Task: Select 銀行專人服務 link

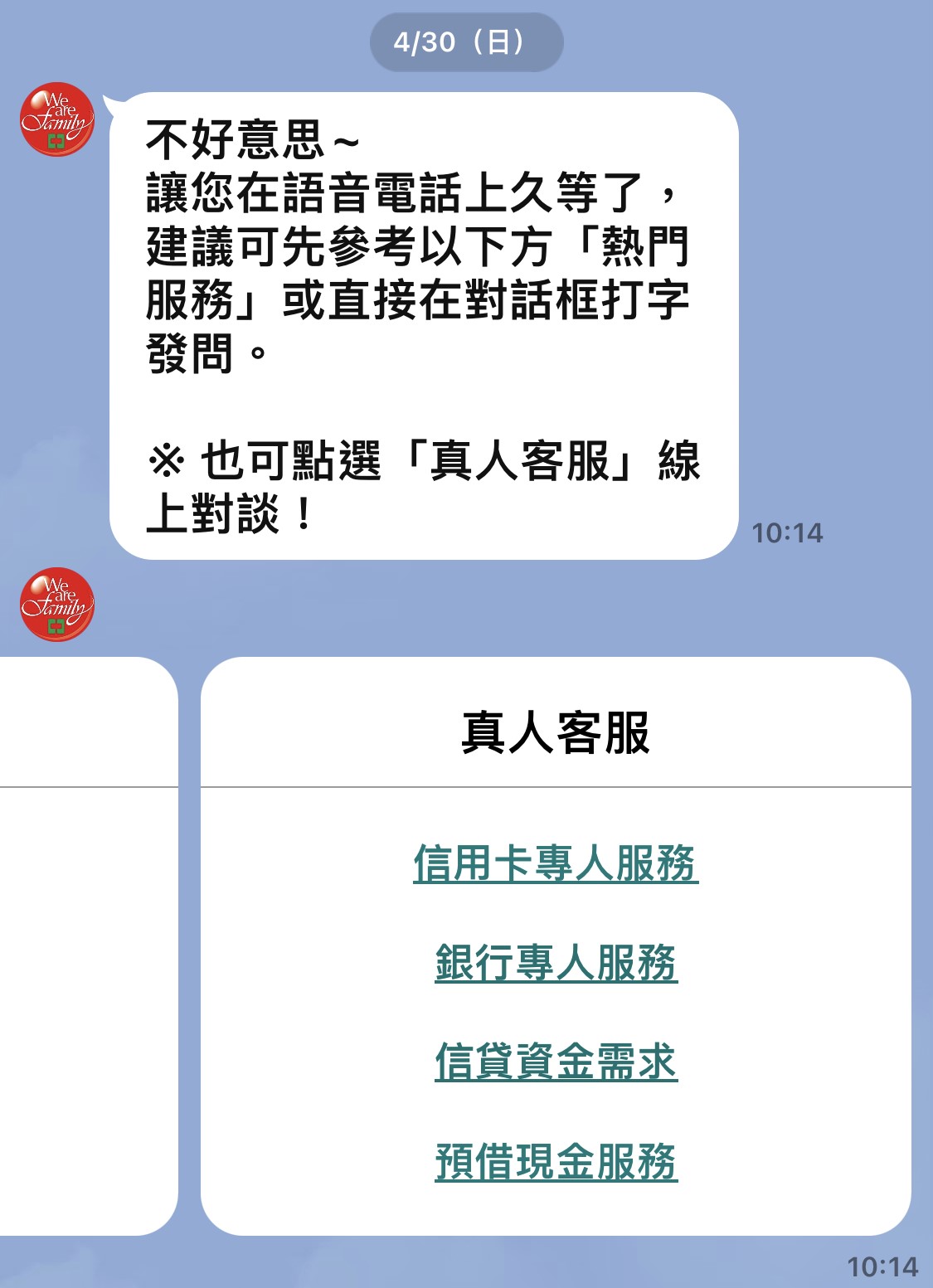Action: click(x=556, y=963)
